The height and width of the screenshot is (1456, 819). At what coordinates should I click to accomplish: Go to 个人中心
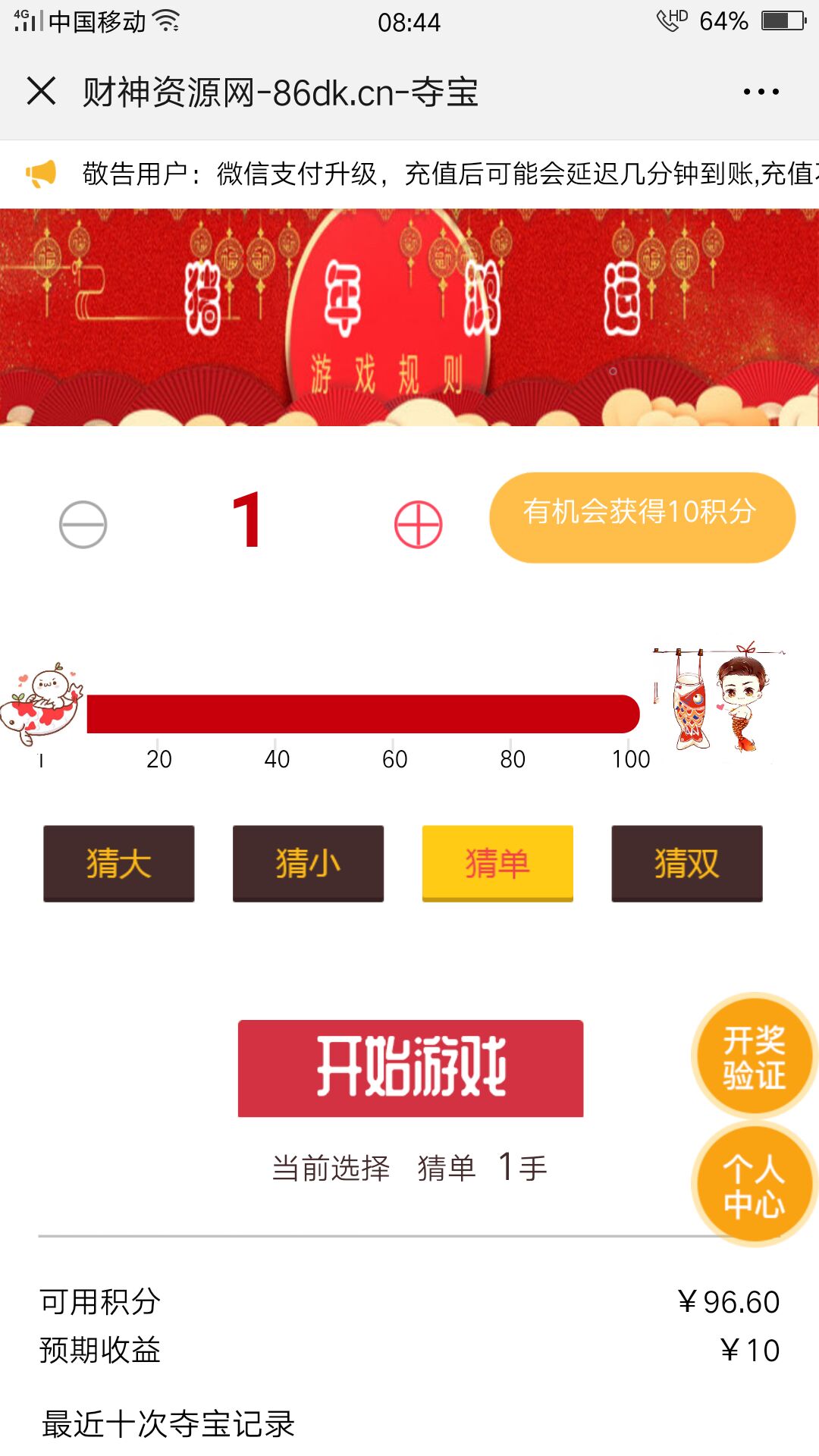click(x=754, y=1185)
